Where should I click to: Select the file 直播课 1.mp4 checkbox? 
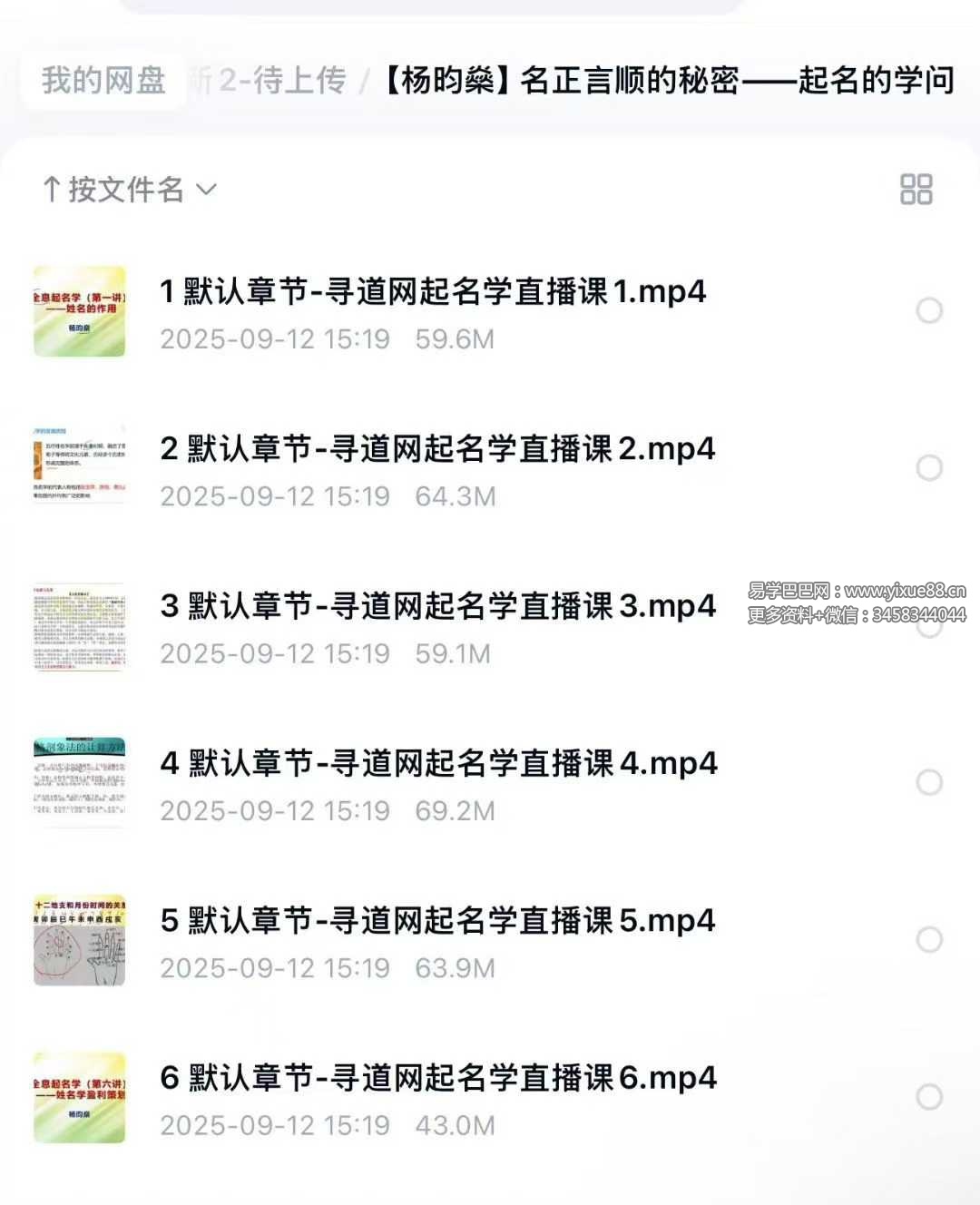tap(929, 311)
